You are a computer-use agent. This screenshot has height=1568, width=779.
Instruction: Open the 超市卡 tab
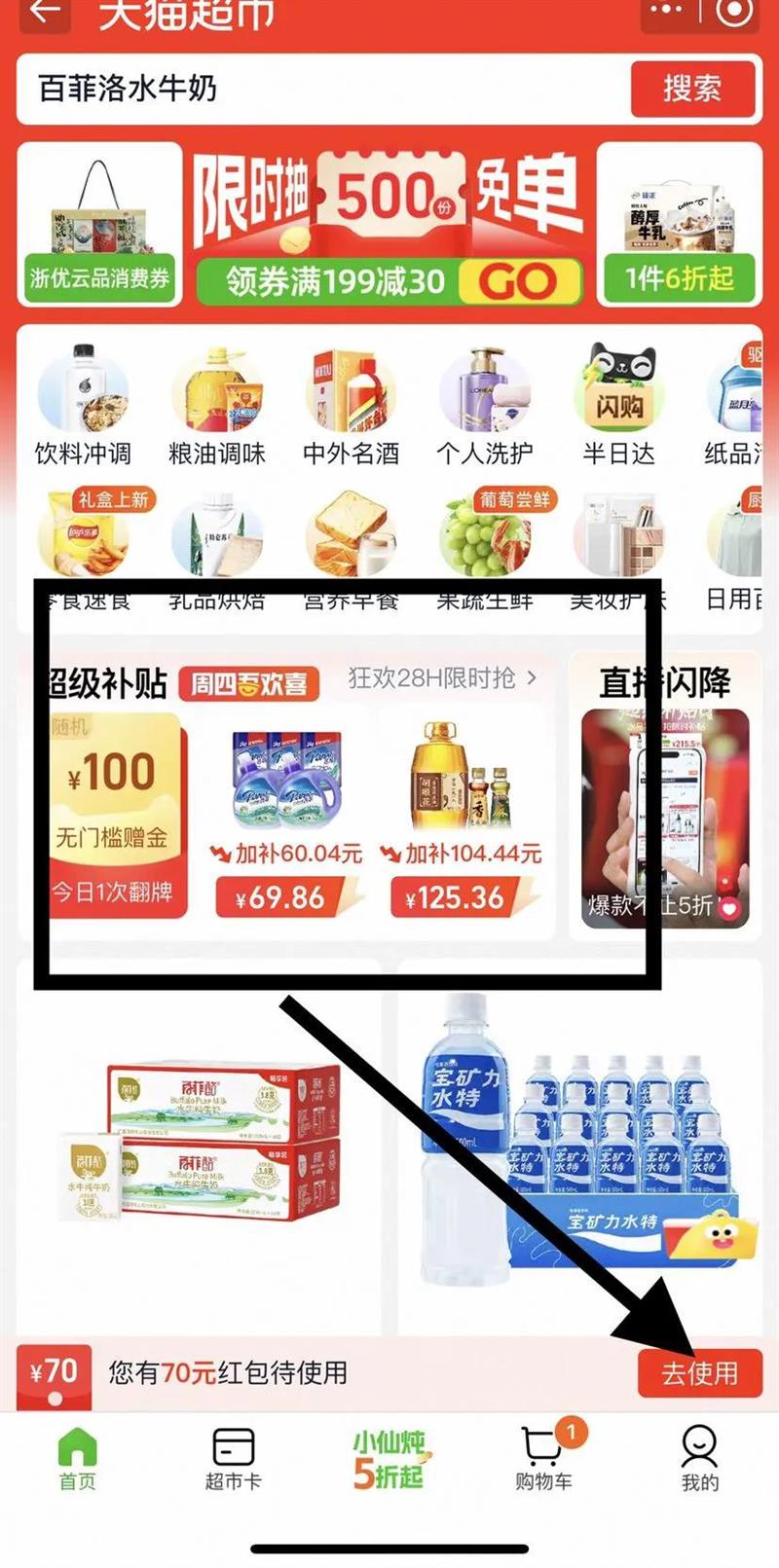[x=232, y=1455]
